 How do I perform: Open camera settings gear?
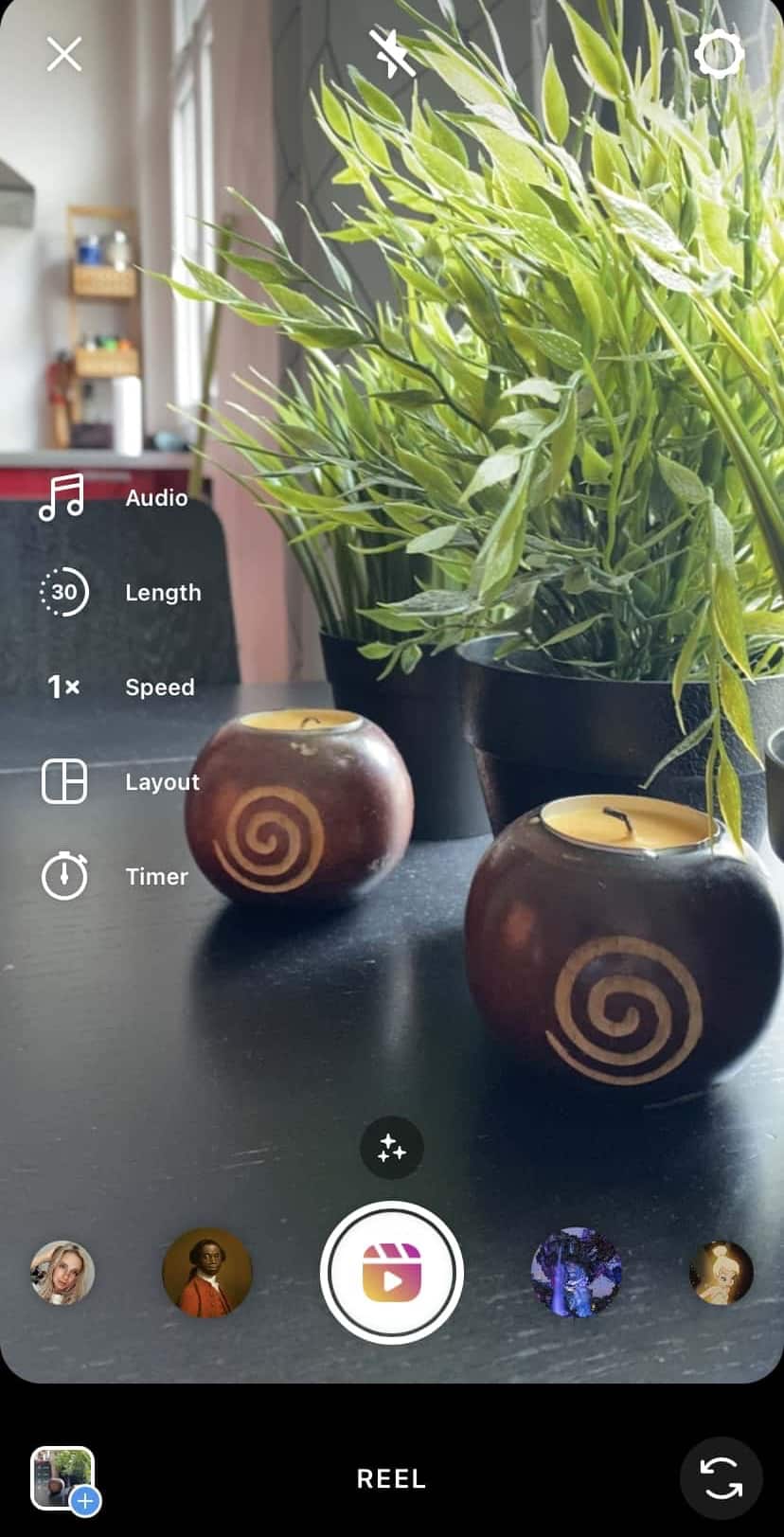[719, 54]
